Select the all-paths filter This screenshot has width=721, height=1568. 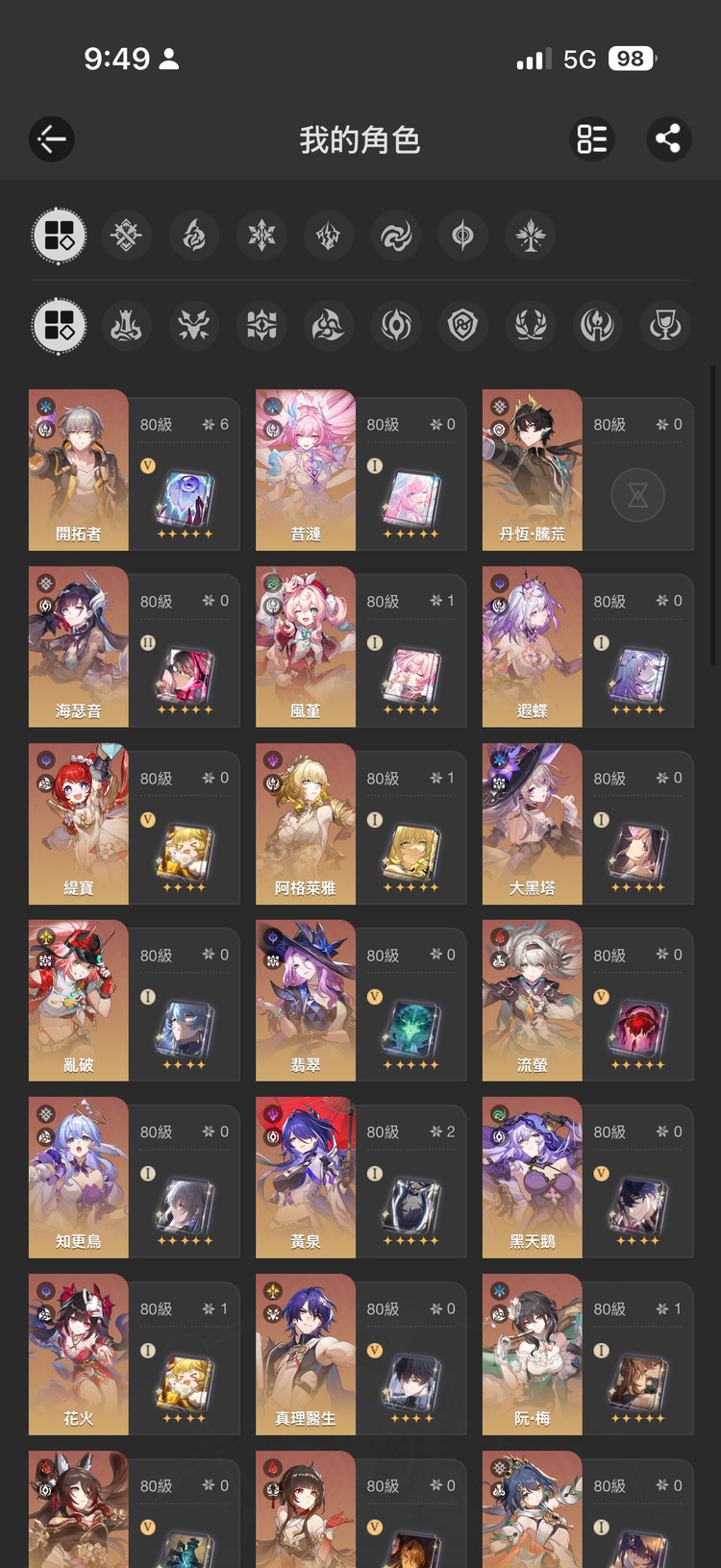[60, 326]
